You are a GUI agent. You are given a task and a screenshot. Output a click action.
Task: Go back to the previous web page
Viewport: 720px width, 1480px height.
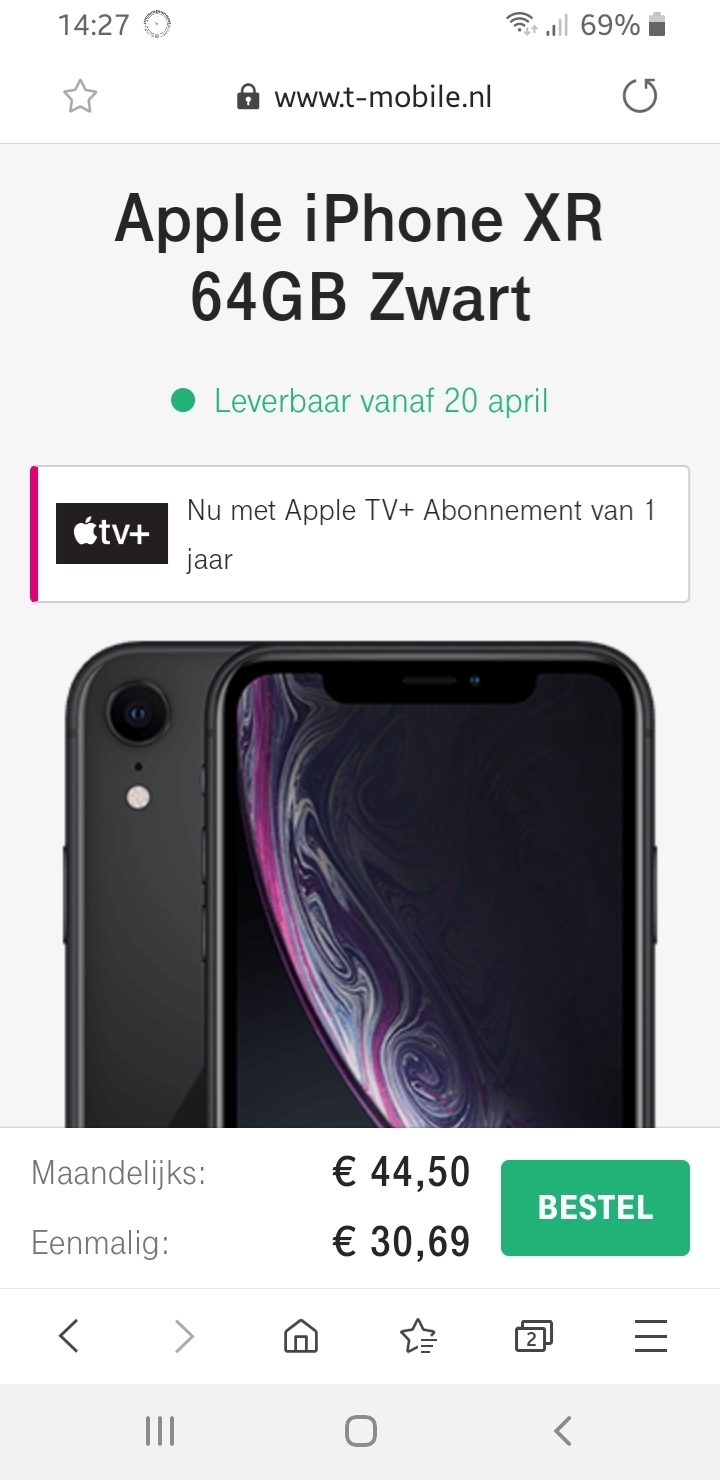pos(68,1336)
